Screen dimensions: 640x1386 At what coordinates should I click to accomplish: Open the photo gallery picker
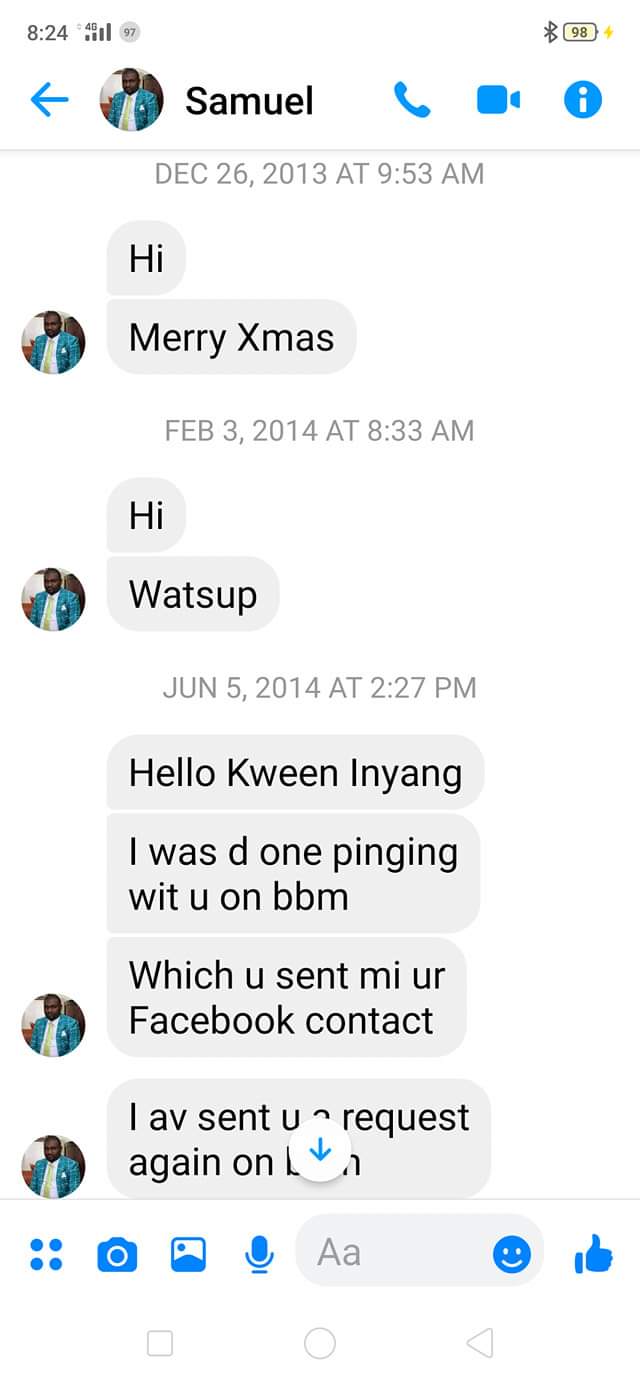(188, 1254)
